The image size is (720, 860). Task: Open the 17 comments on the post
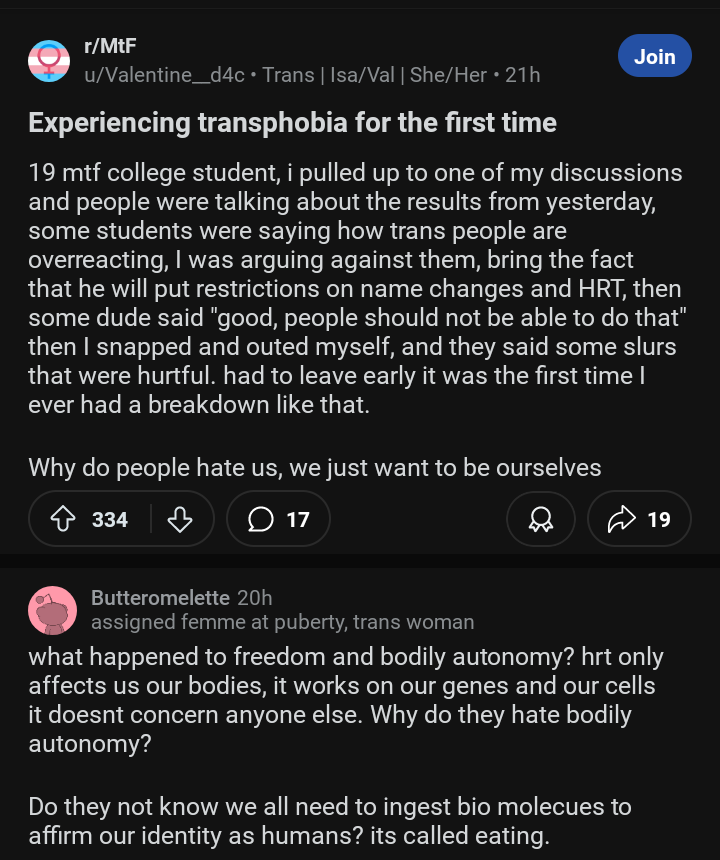pyautogui.click(x=278, y=519)
